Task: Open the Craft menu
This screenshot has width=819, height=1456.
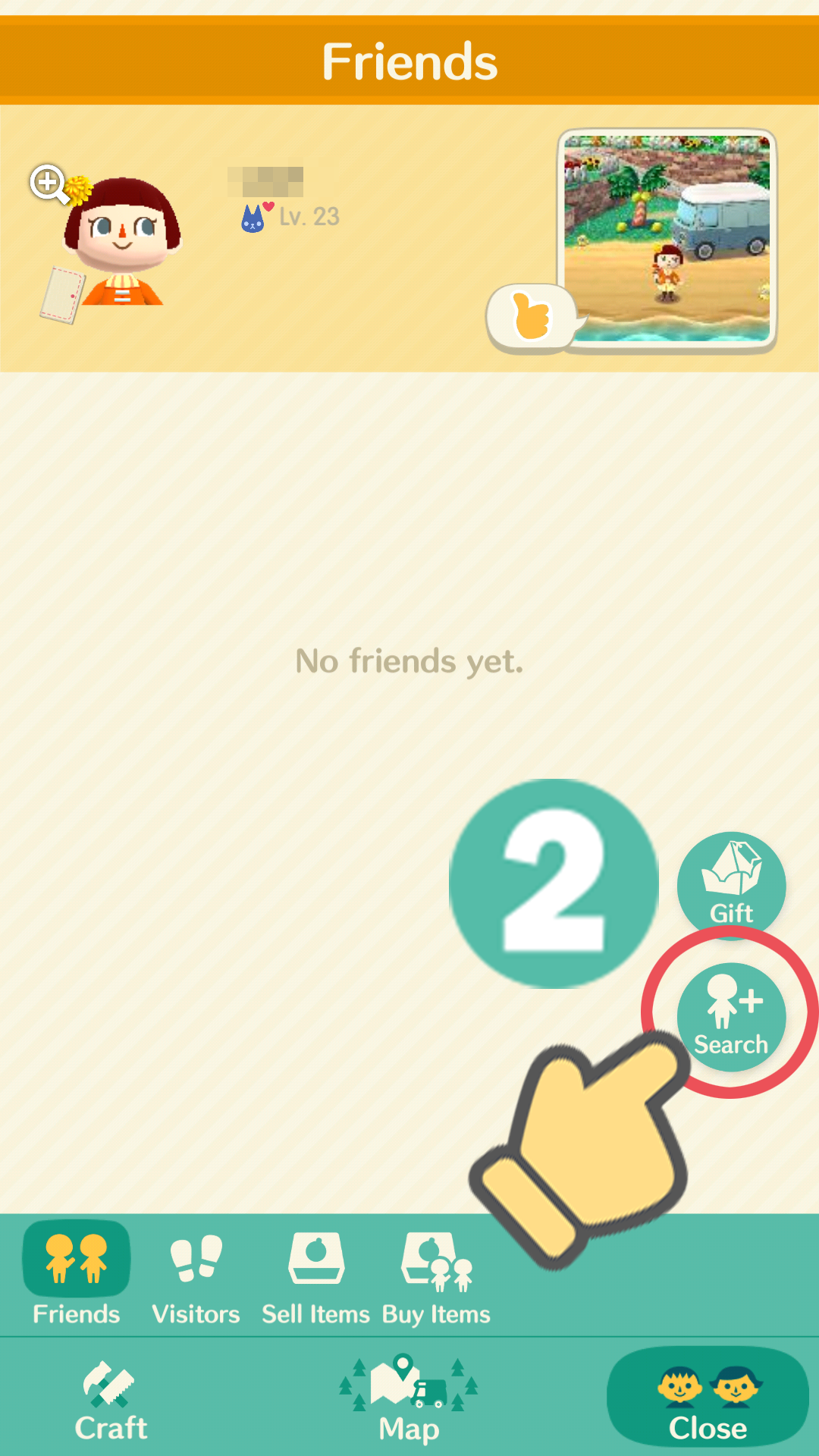Action: click(111, 1401)
